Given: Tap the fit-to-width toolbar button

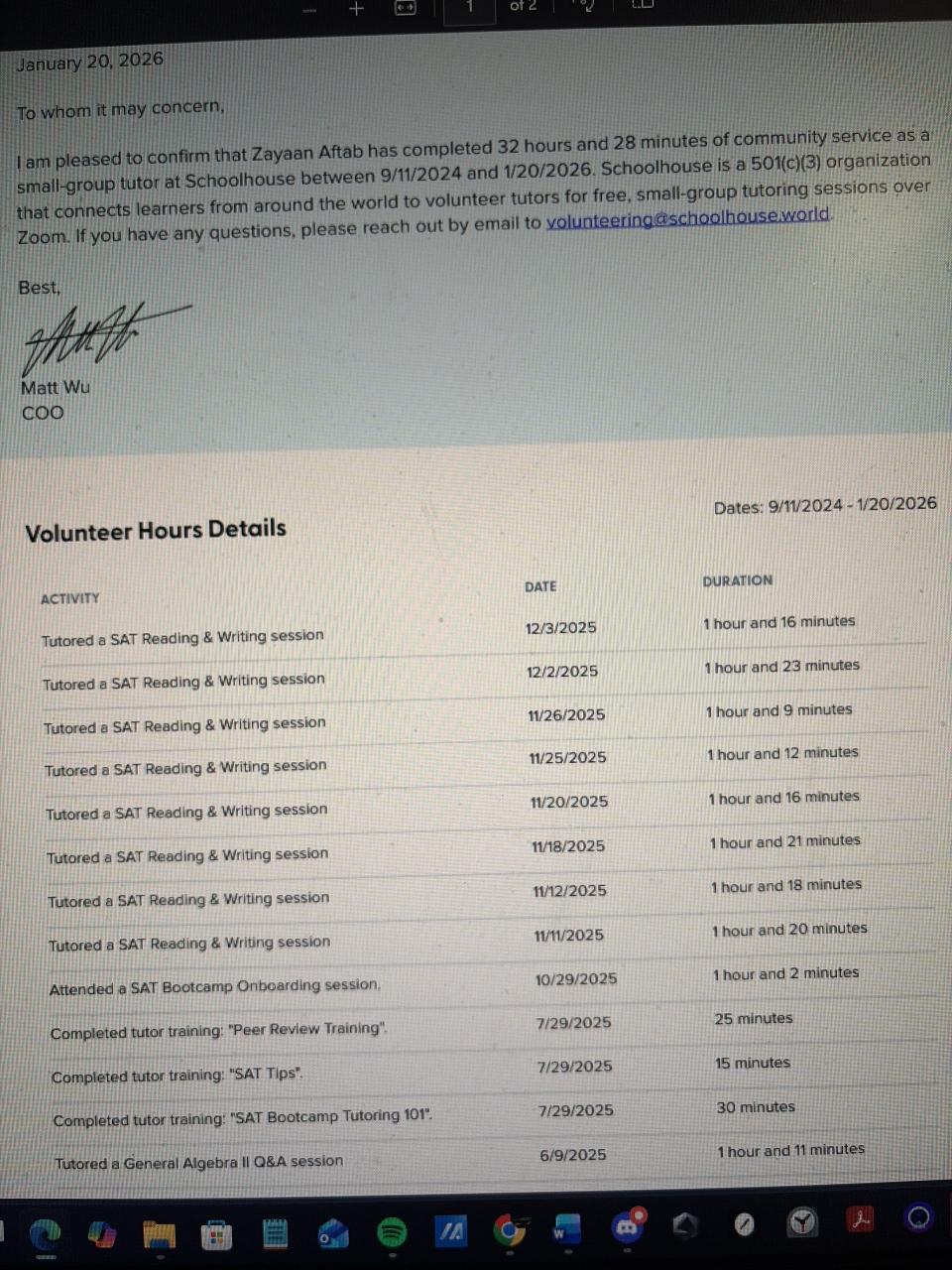Looking at the screenshot, I should 405,8.
